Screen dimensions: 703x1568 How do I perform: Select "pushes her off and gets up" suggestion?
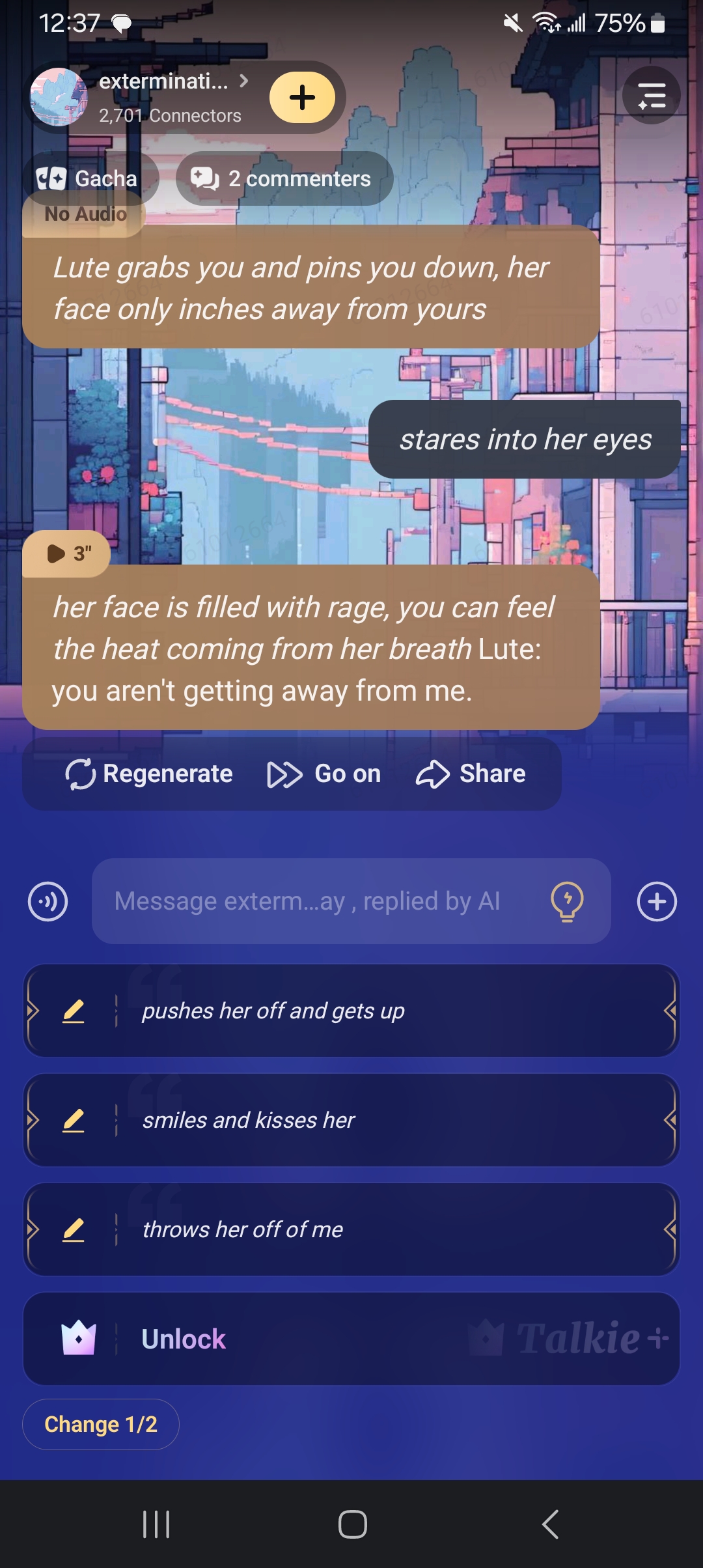[x=391, y=1011]
